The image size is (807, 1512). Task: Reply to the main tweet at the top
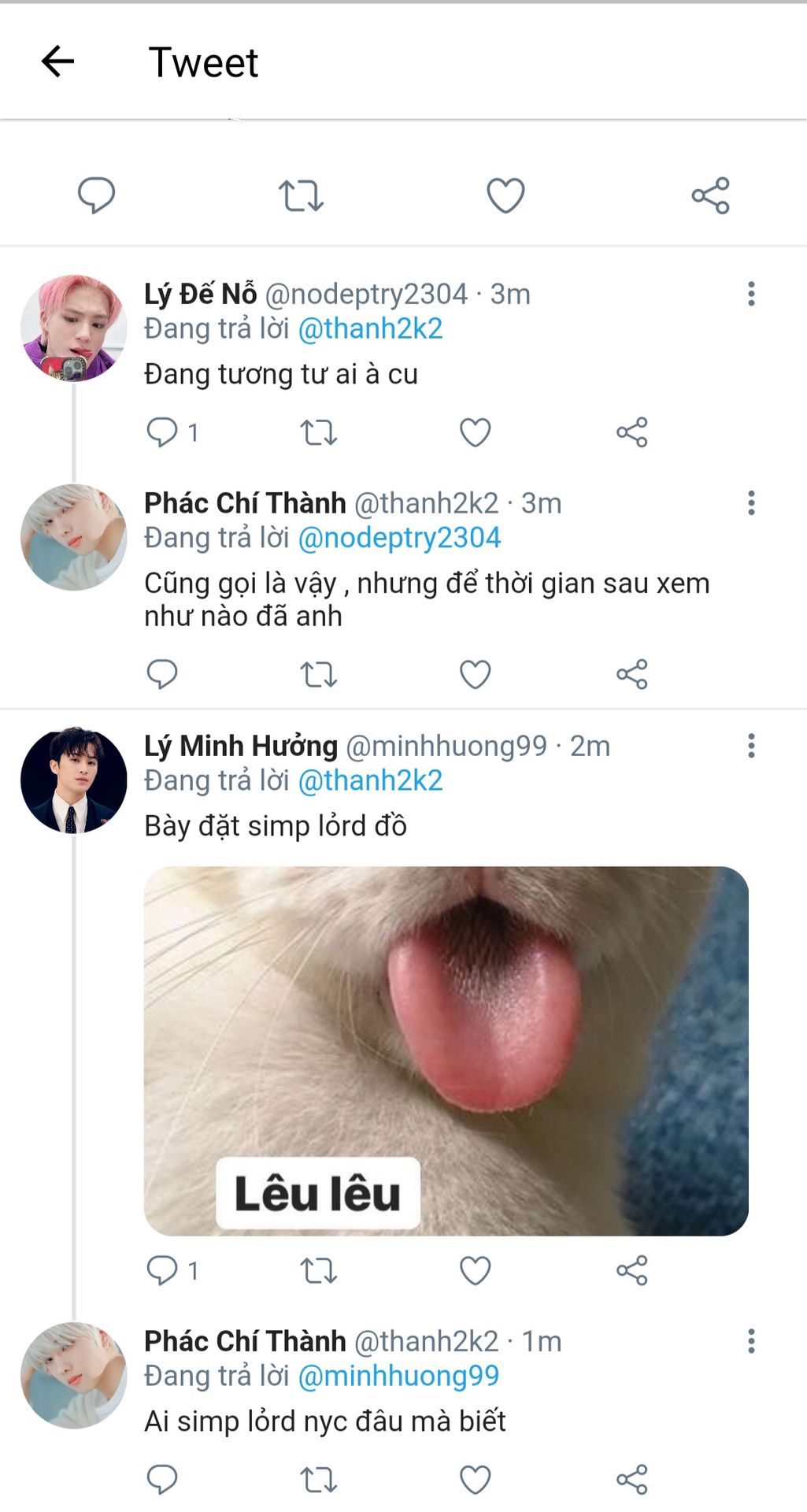(96, 195)
